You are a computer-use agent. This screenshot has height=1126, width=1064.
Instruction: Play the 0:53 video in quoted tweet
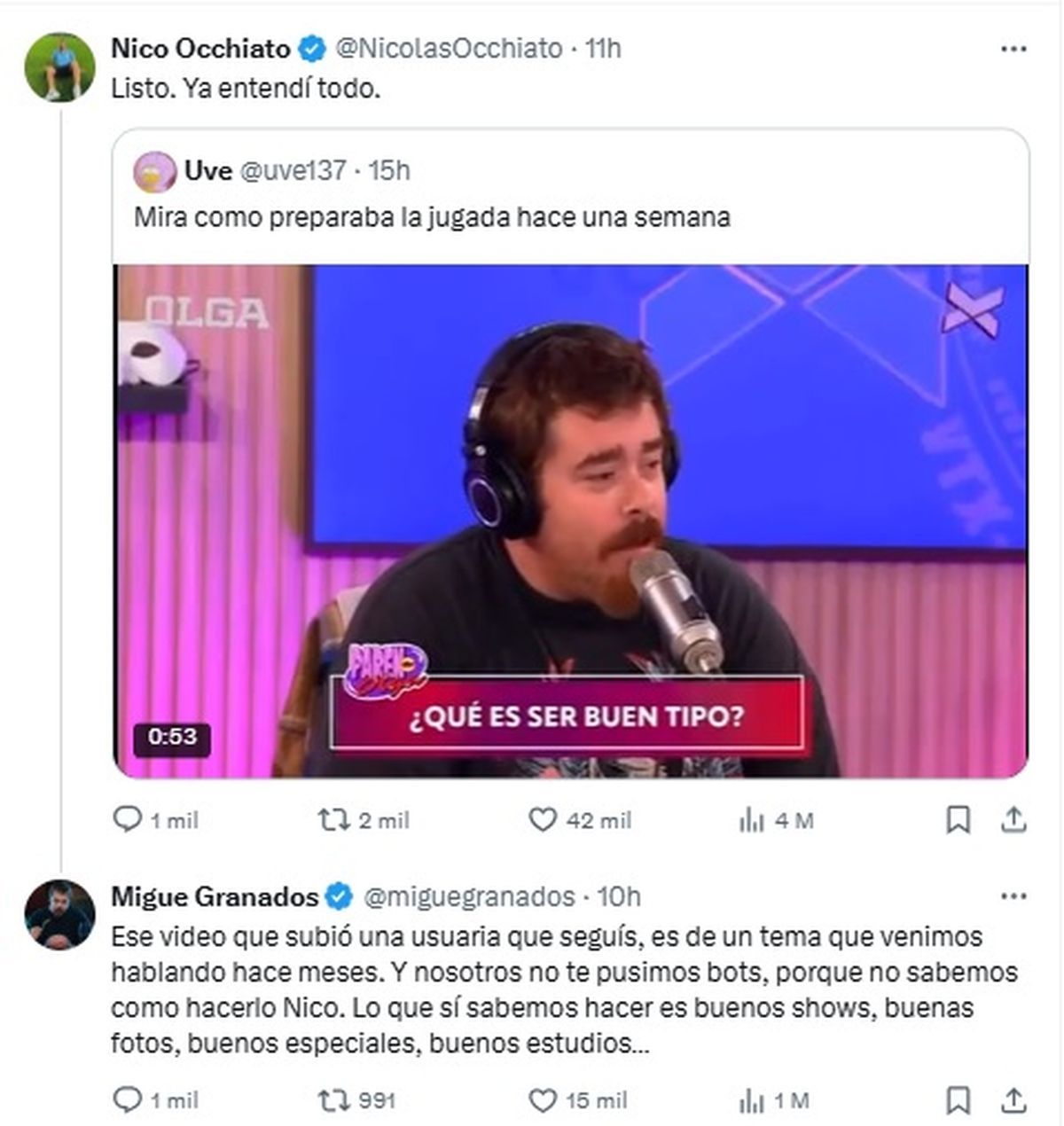pos(571,520)
